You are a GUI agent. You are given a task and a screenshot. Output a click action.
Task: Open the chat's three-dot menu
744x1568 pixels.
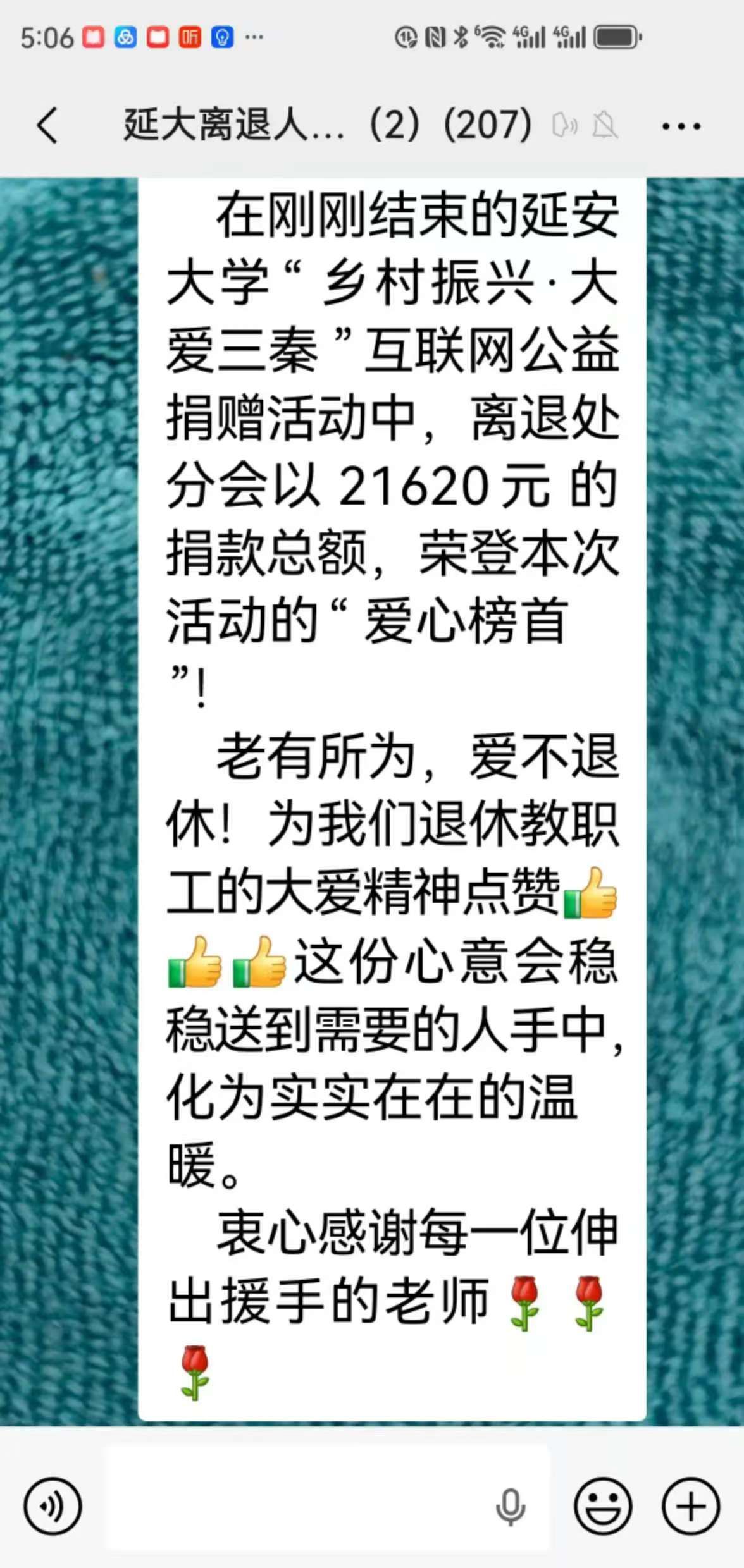tap(681, 126)
